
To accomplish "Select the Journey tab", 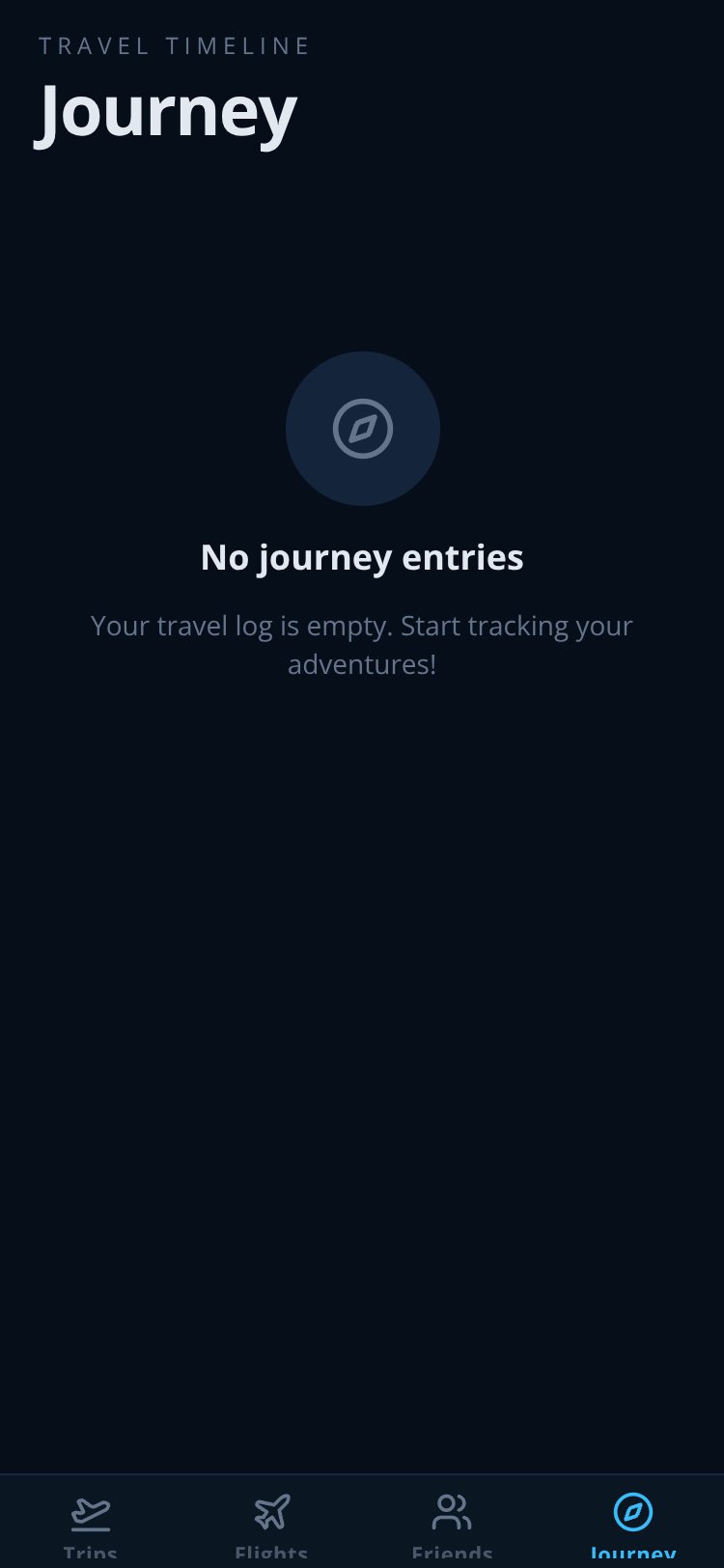I will pos(633,1523).
